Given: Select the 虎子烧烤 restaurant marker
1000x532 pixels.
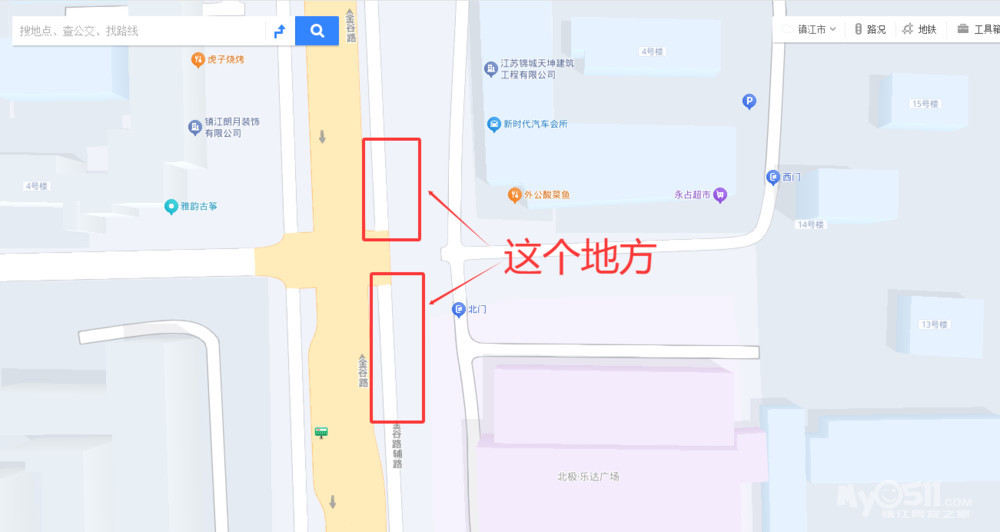Looking at the screenshot, I should pos(199,60).
